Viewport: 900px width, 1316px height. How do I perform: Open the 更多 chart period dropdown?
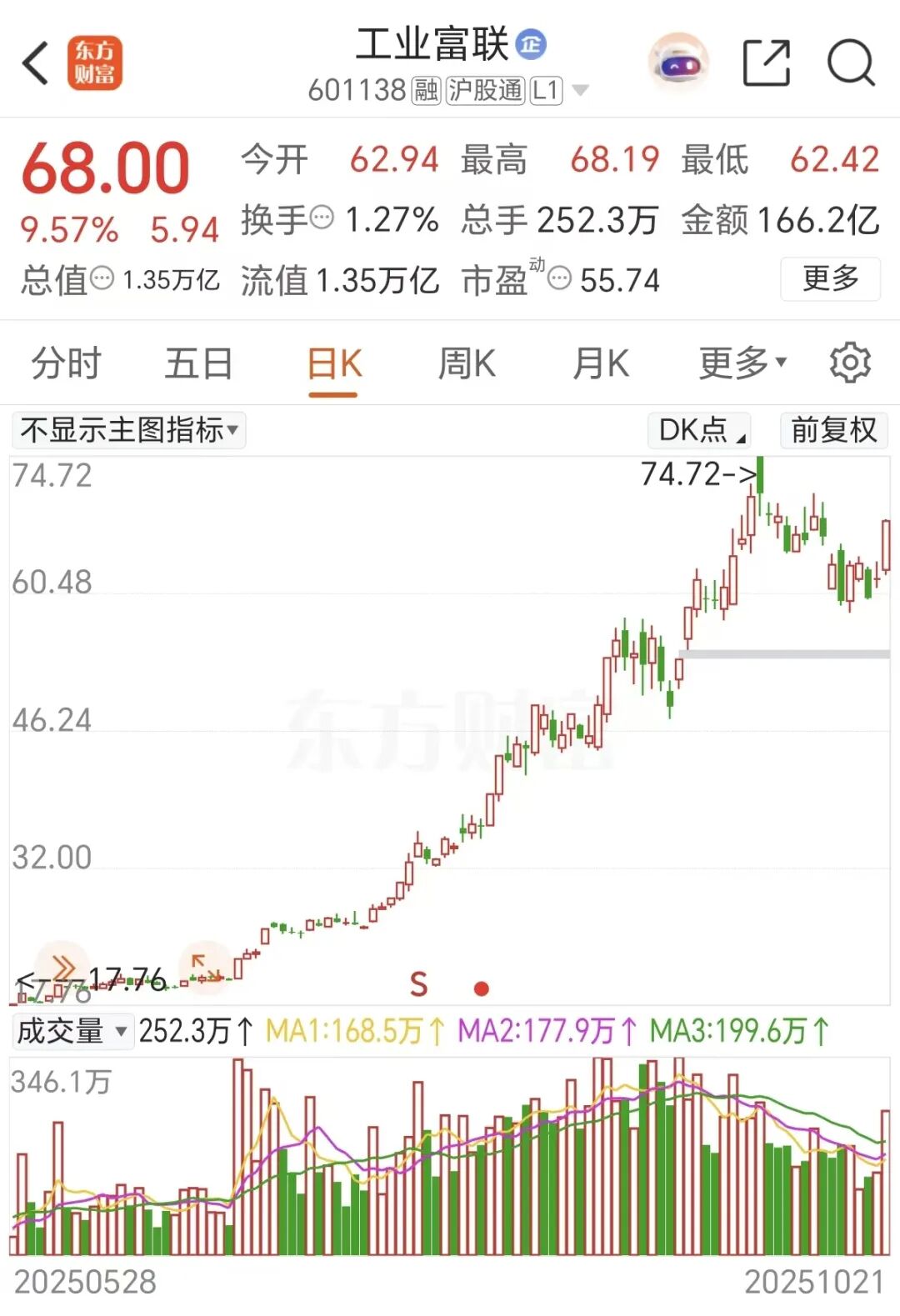coord(742,363)
